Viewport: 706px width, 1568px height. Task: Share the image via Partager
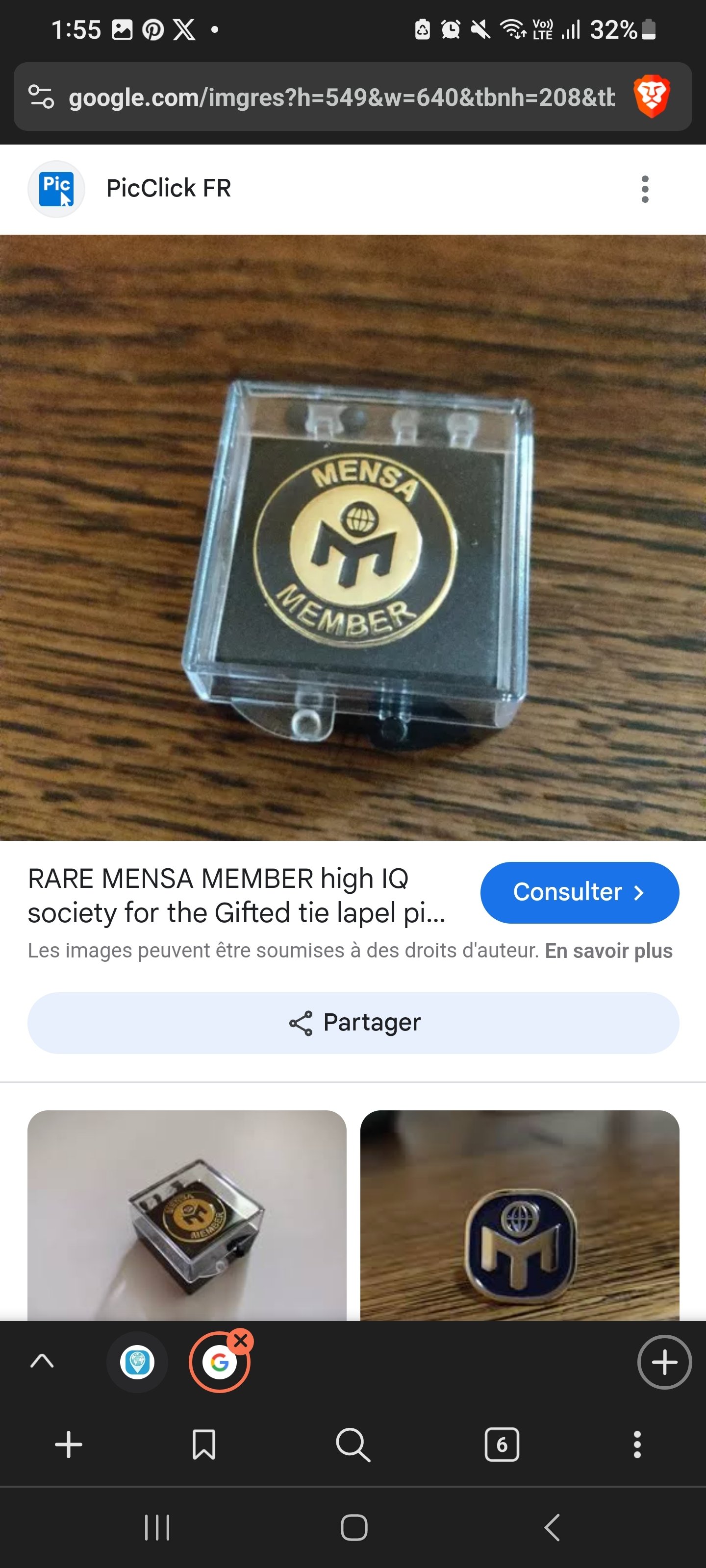click(x=353, y=1023)
